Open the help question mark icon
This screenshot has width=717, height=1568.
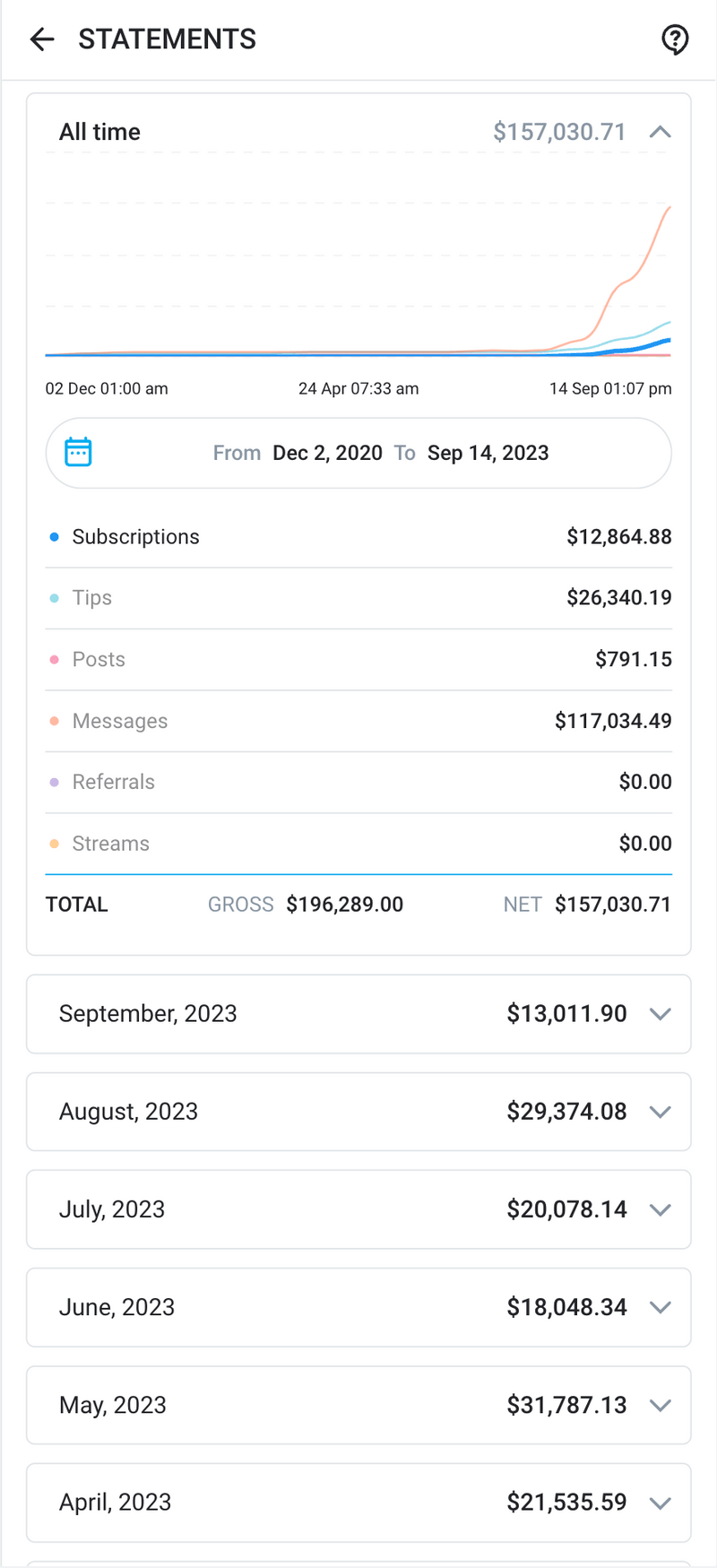pos(675,39)
